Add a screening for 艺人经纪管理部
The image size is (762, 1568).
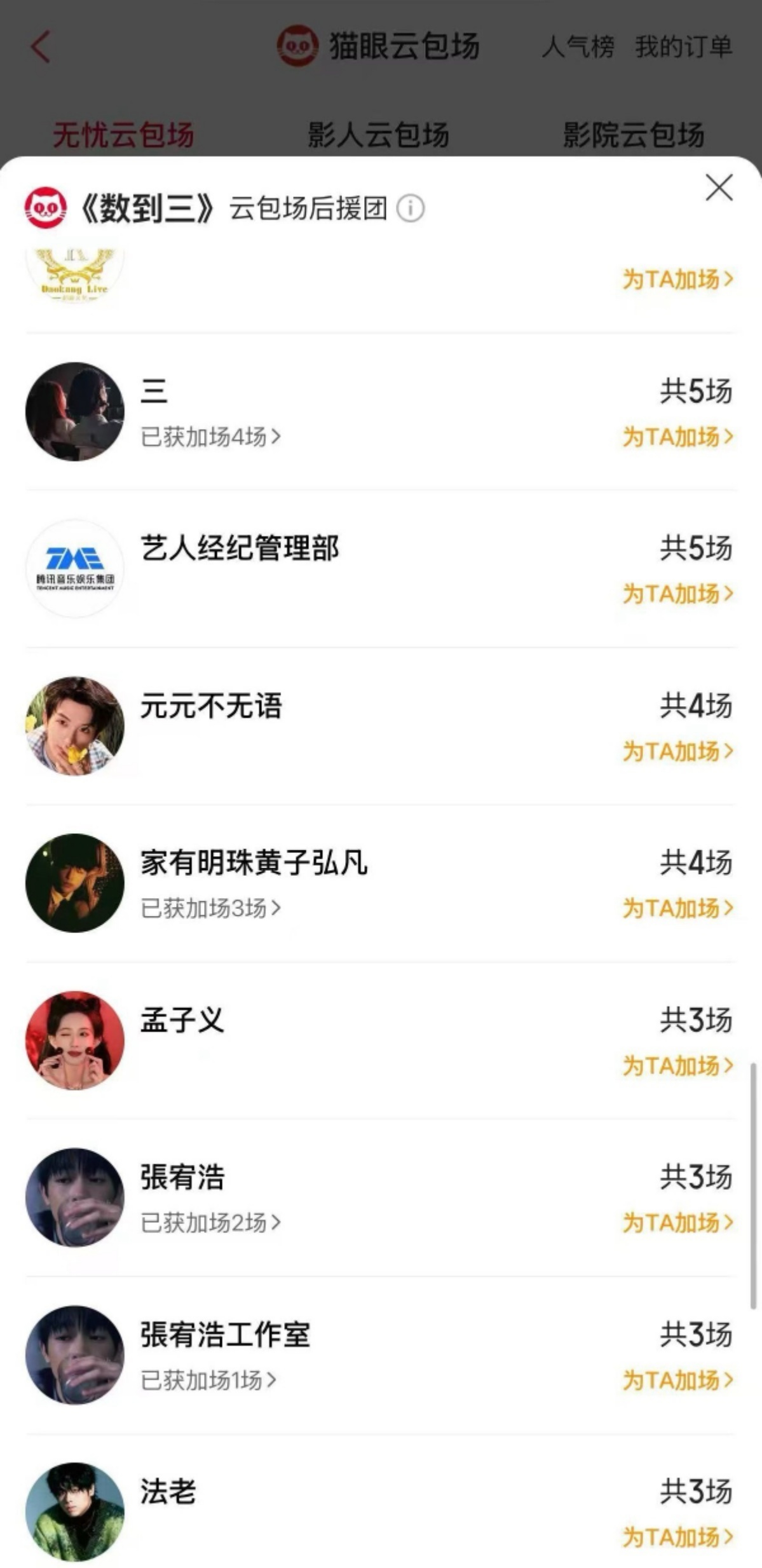(677, 594)
